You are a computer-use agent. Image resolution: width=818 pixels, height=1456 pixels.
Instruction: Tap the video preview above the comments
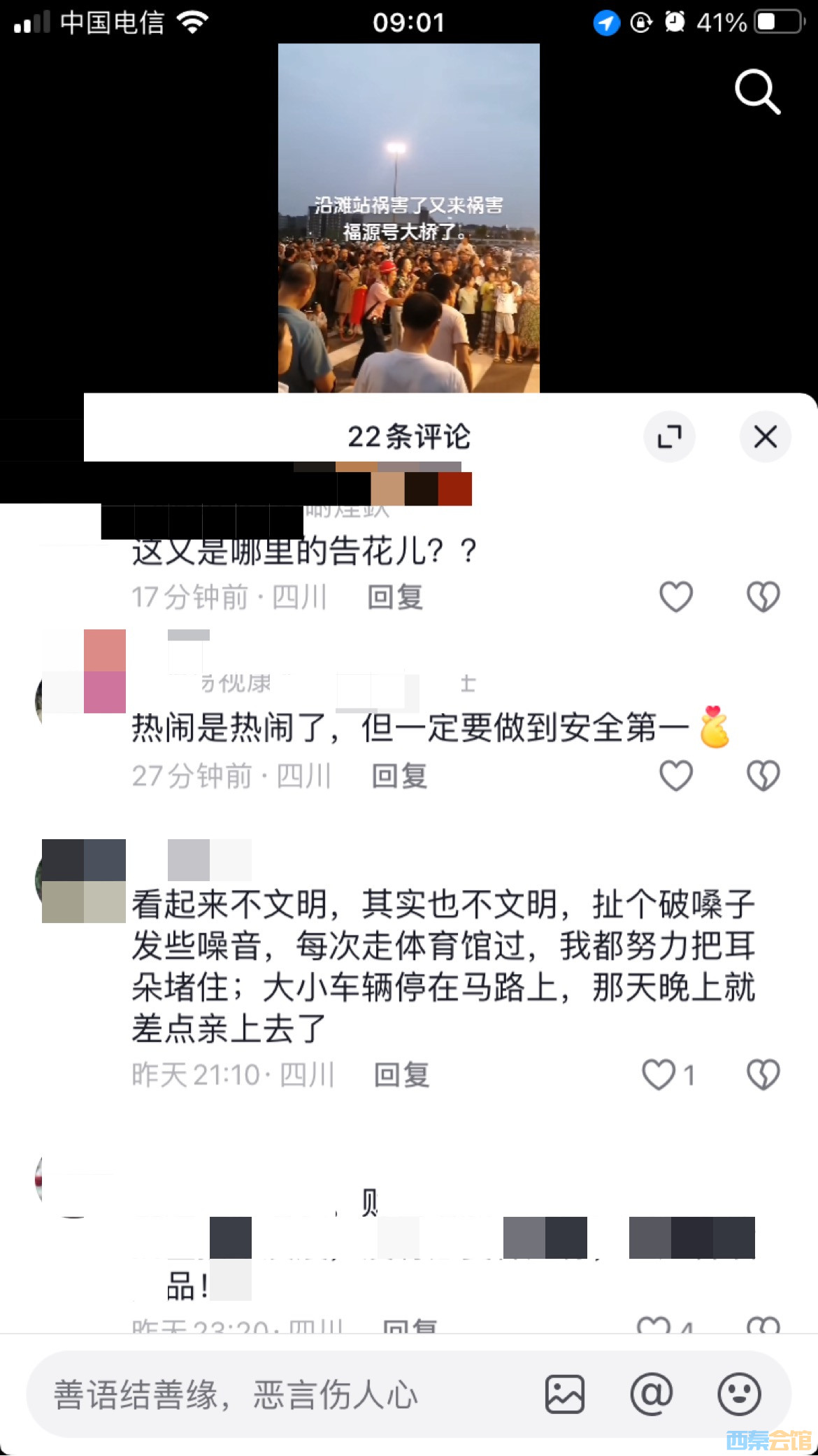[x=408, y=217]
